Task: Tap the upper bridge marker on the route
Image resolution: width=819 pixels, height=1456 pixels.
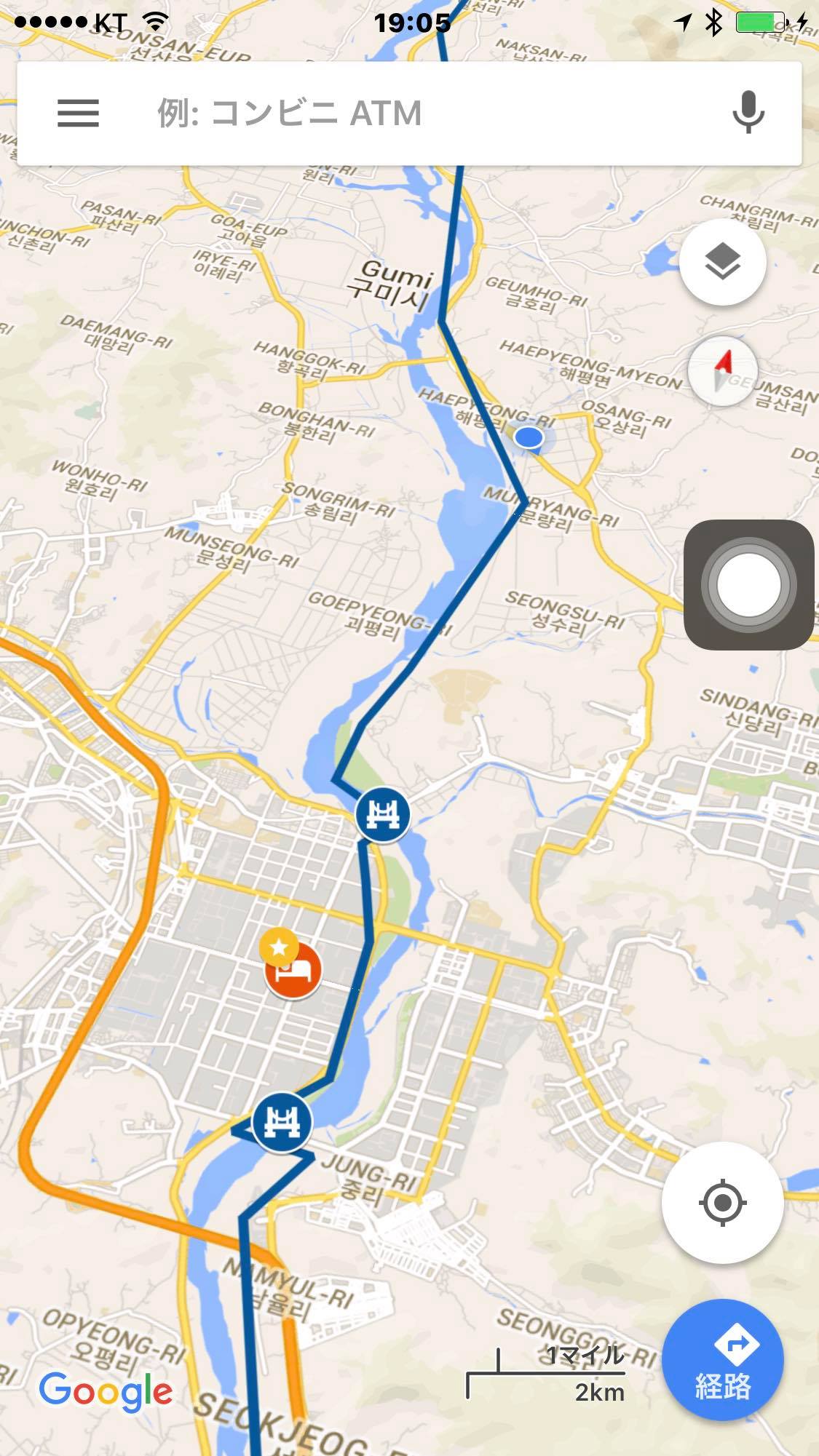Action: (382, 815)
